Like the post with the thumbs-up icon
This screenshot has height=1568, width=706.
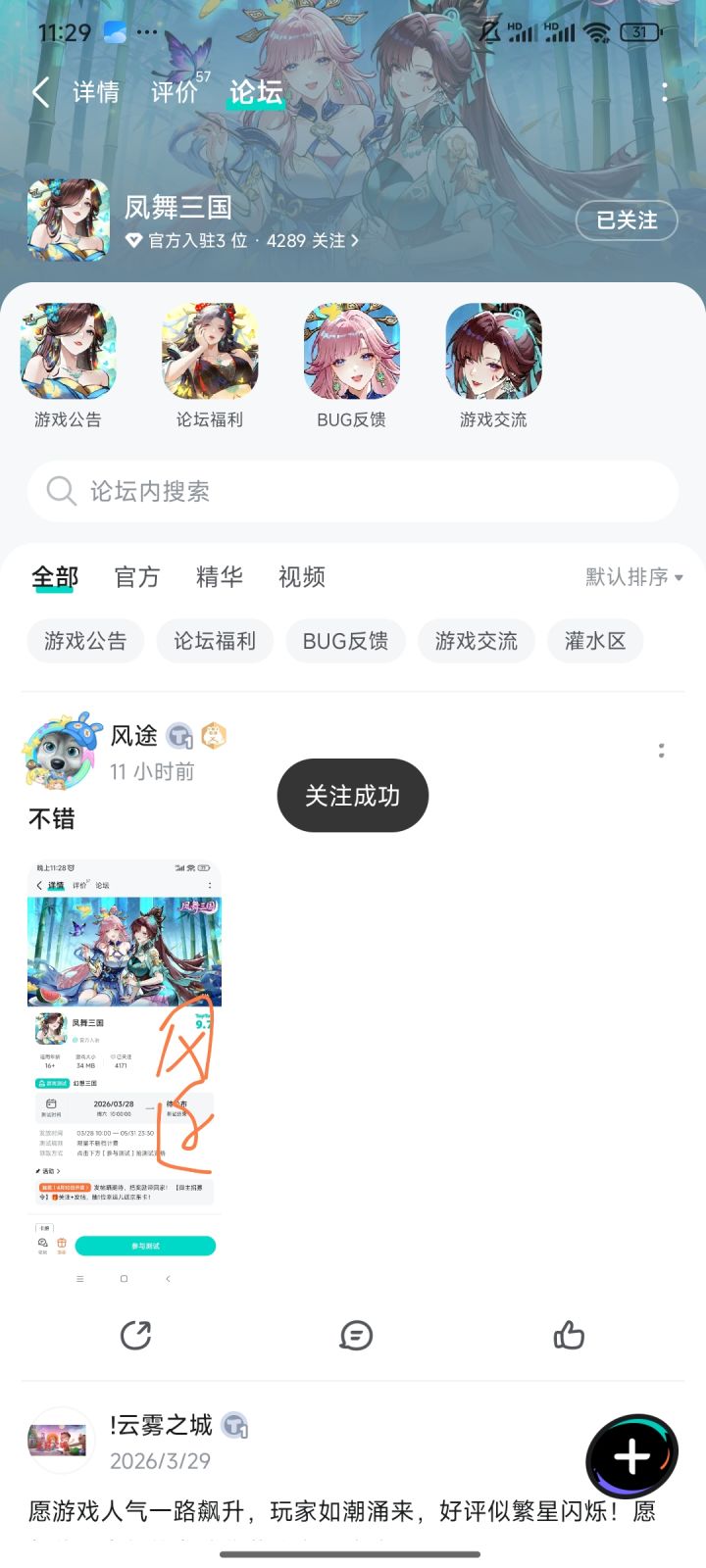tap(570, 1335)
